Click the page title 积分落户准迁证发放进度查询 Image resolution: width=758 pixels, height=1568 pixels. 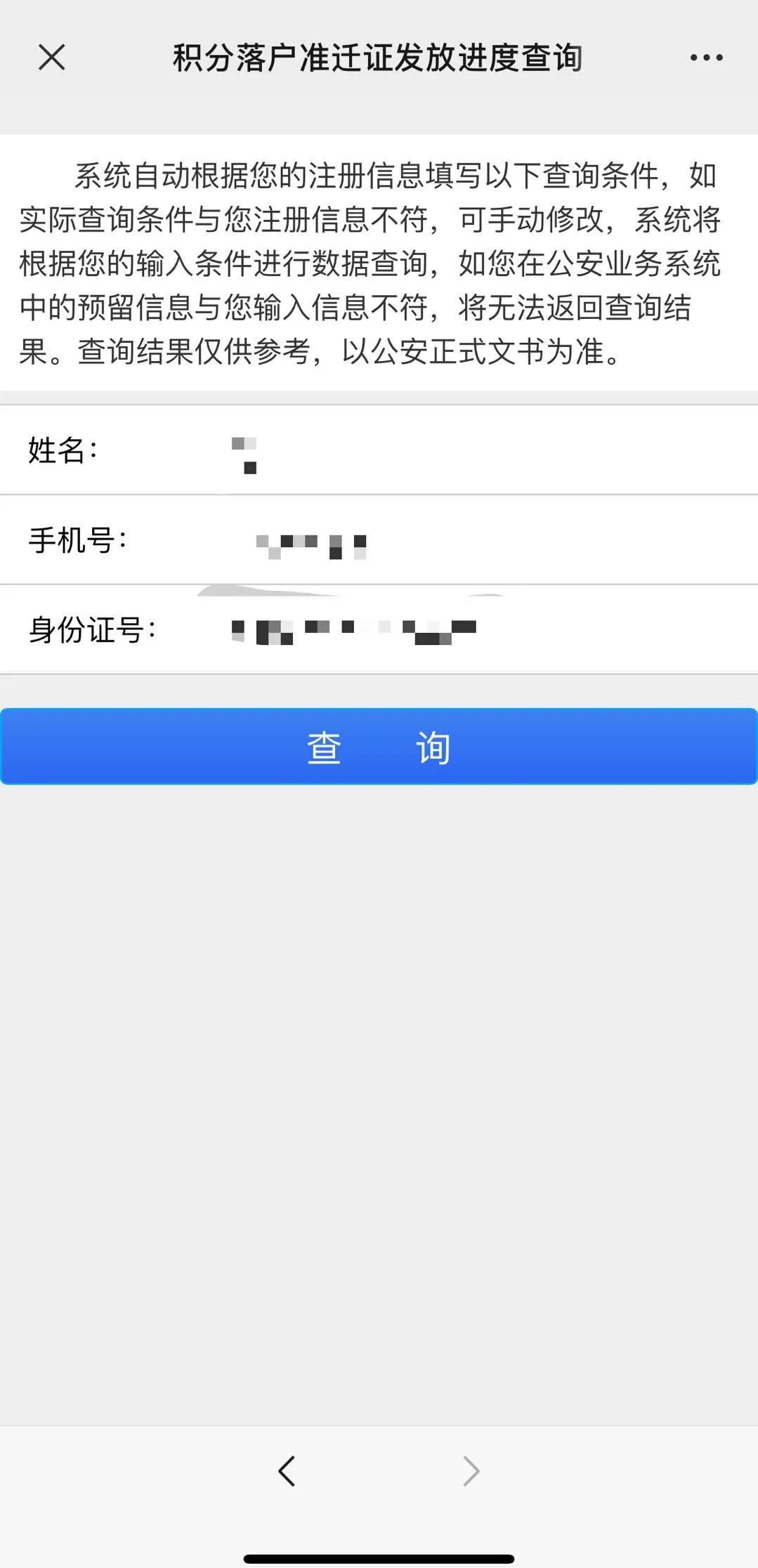[378, 58]
